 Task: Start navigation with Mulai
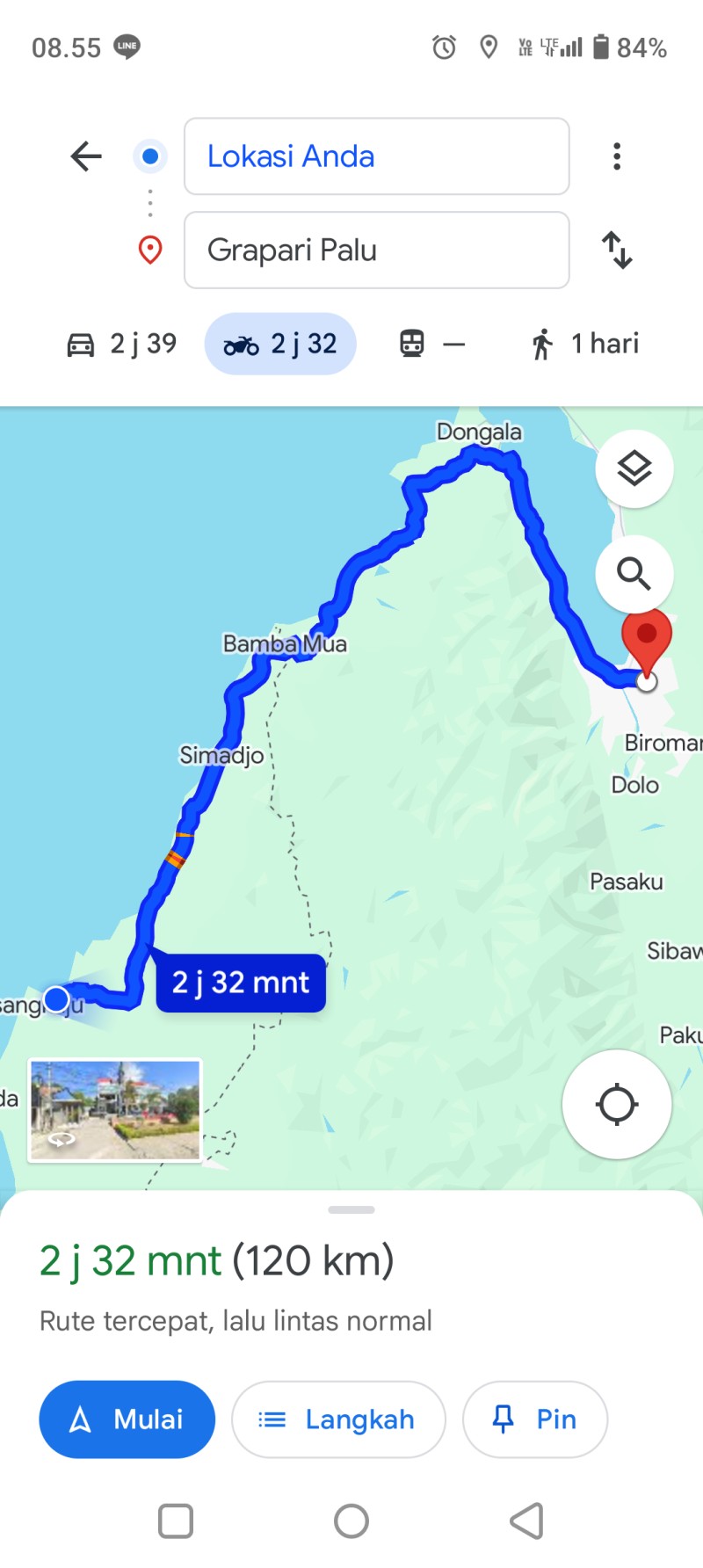[127, 1419]
